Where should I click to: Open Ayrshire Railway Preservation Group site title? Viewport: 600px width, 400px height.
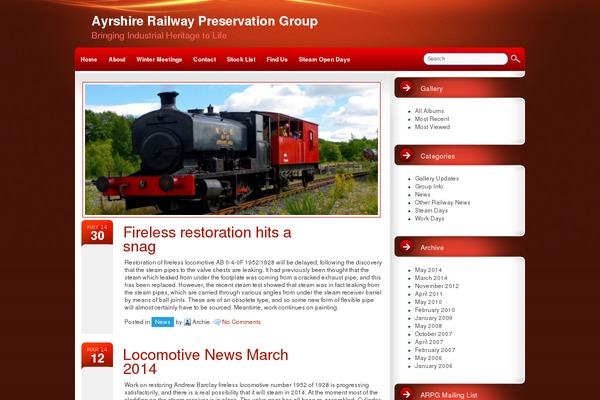tap(204, 21)
